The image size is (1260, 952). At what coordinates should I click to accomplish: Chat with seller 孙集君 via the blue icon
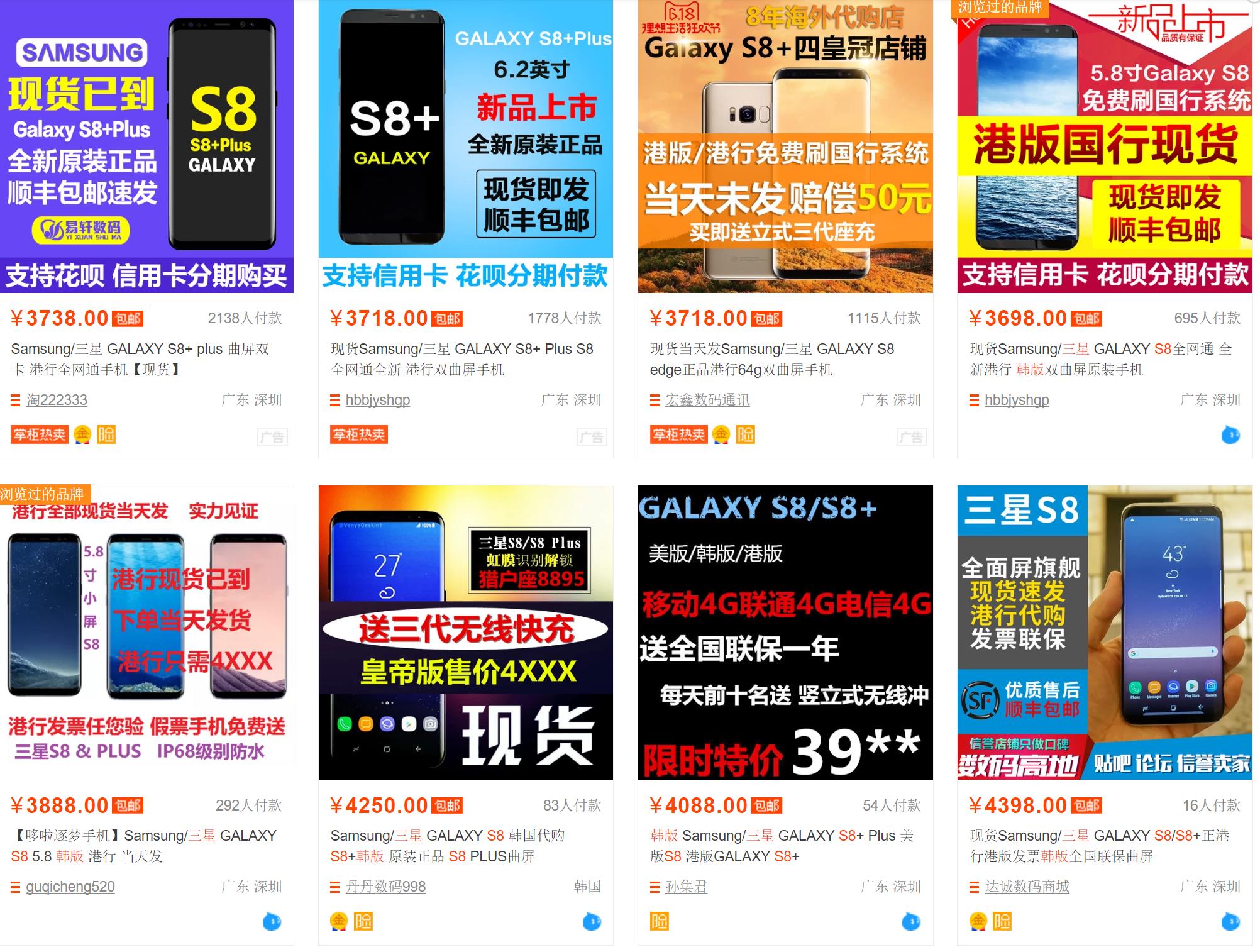[x=910, y=922]
